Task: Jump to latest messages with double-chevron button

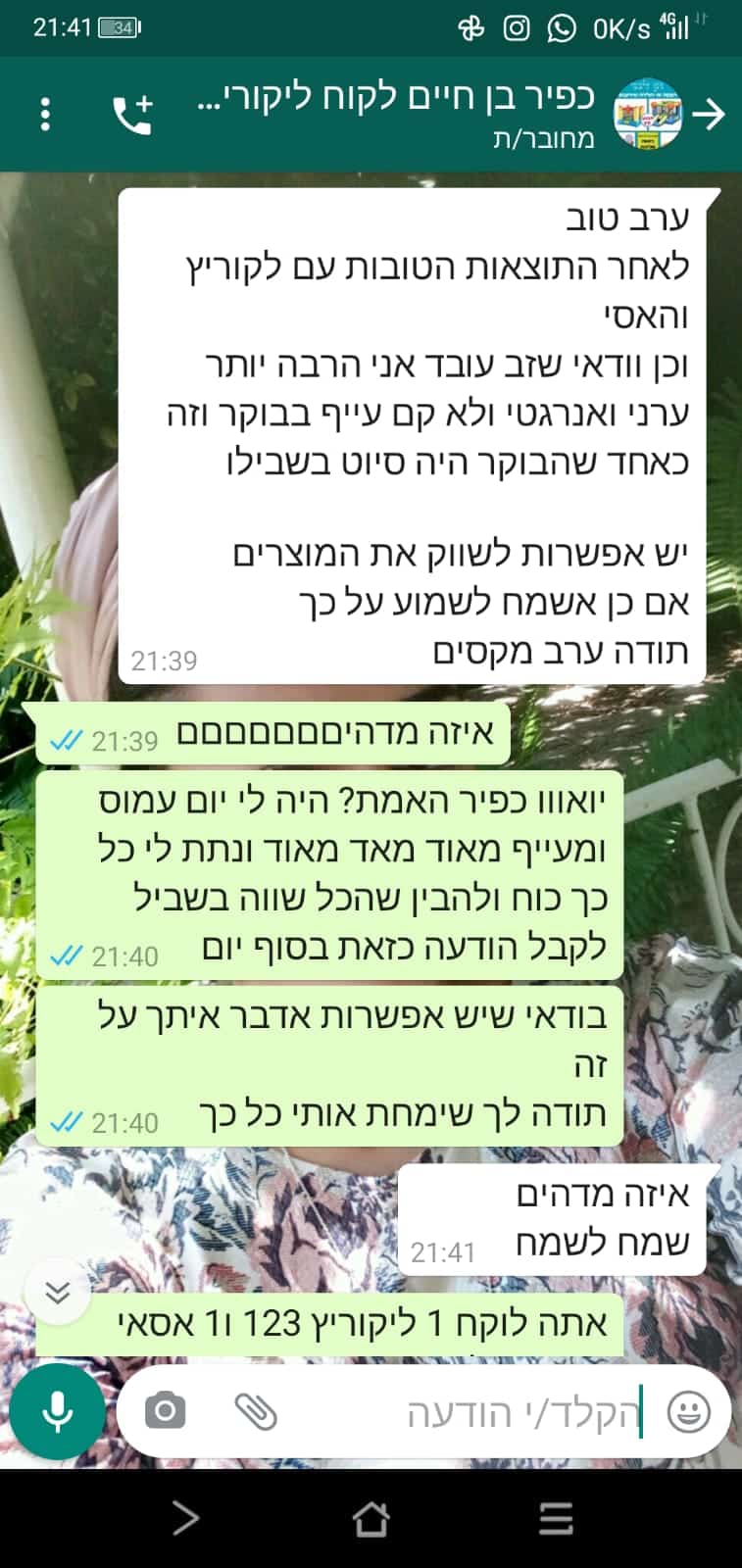Action: click(x=57, y=1294)
